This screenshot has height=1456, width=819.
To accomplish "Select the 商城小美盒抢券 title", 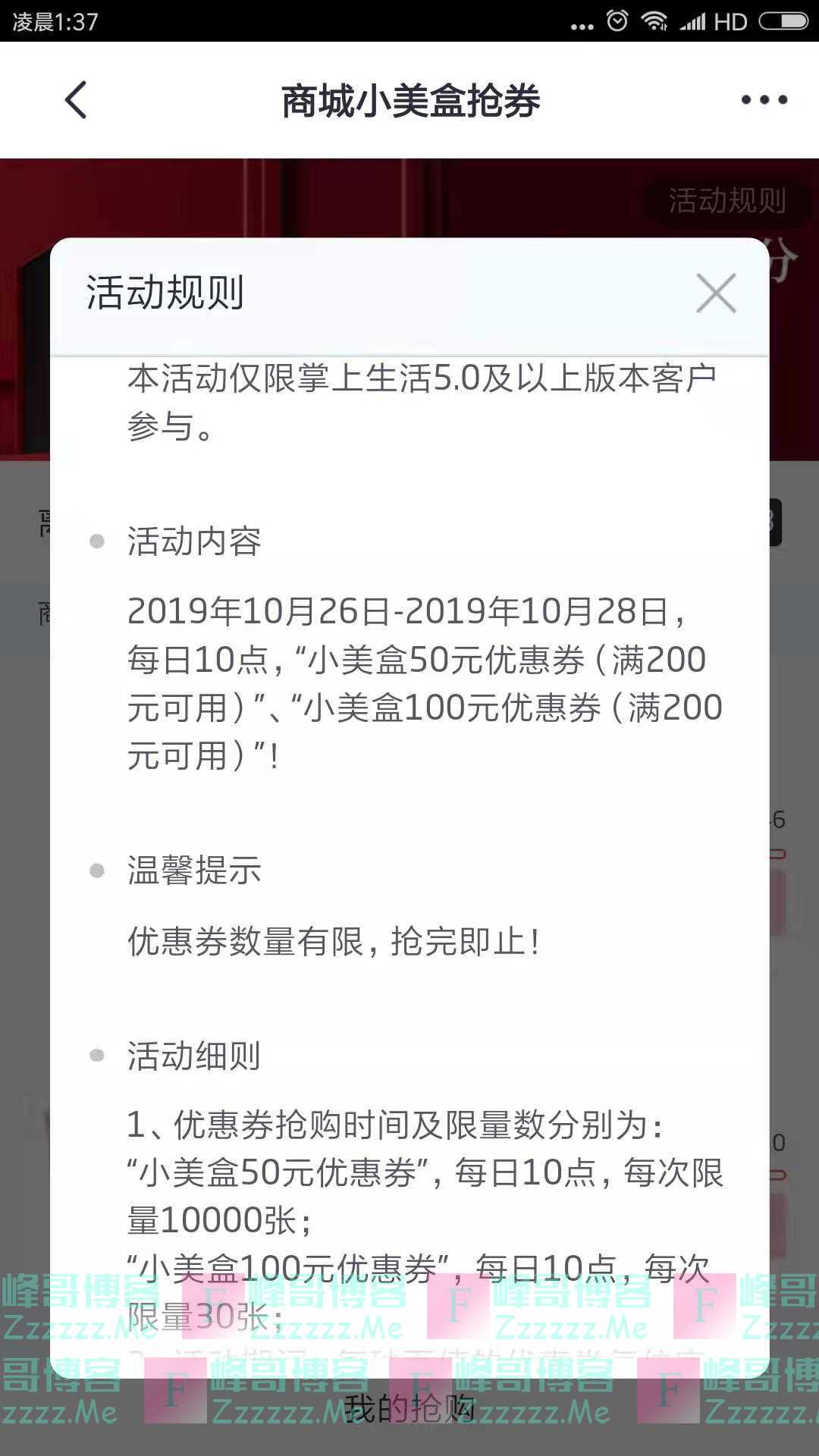I will pyautogui.click(x=409, y=99).
